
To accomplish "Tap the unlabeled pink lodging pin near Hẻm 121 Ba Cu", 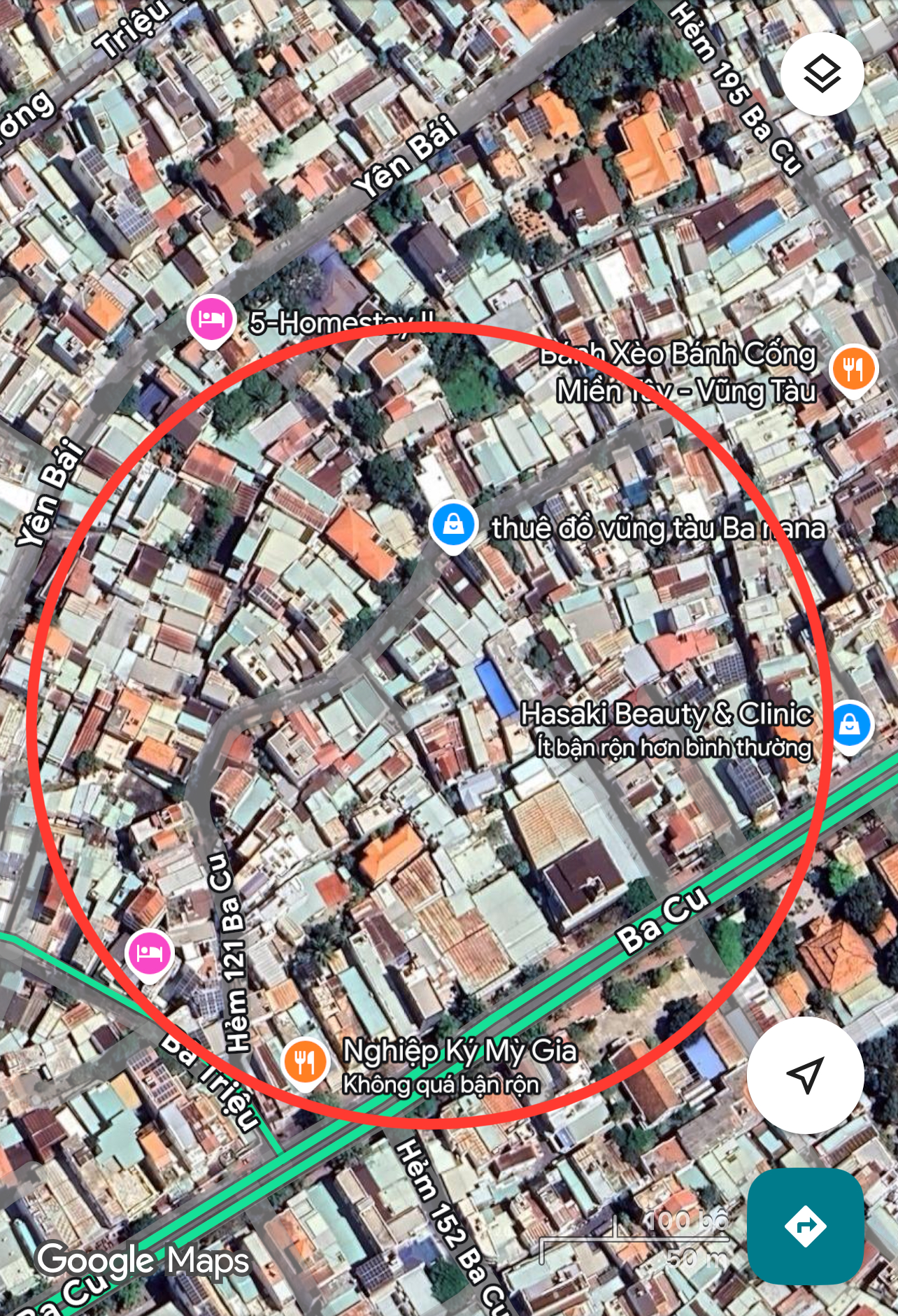I will pos(150,954).
